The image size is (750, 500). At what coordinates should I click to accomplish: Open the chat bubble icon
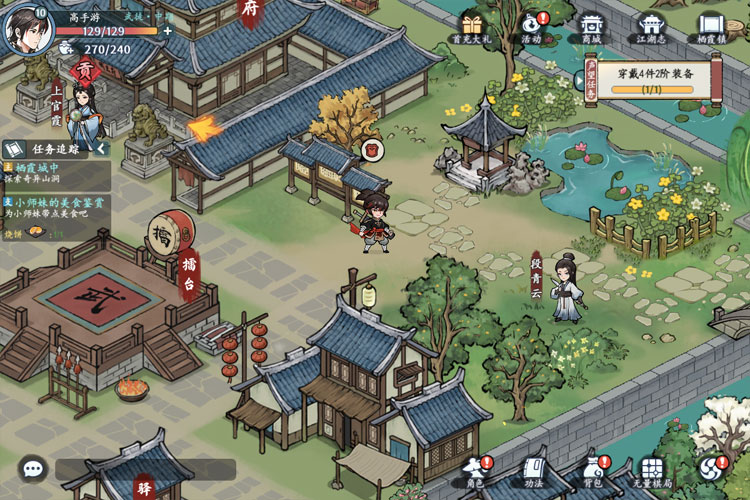pyautogui.click(x=32, y=468)
